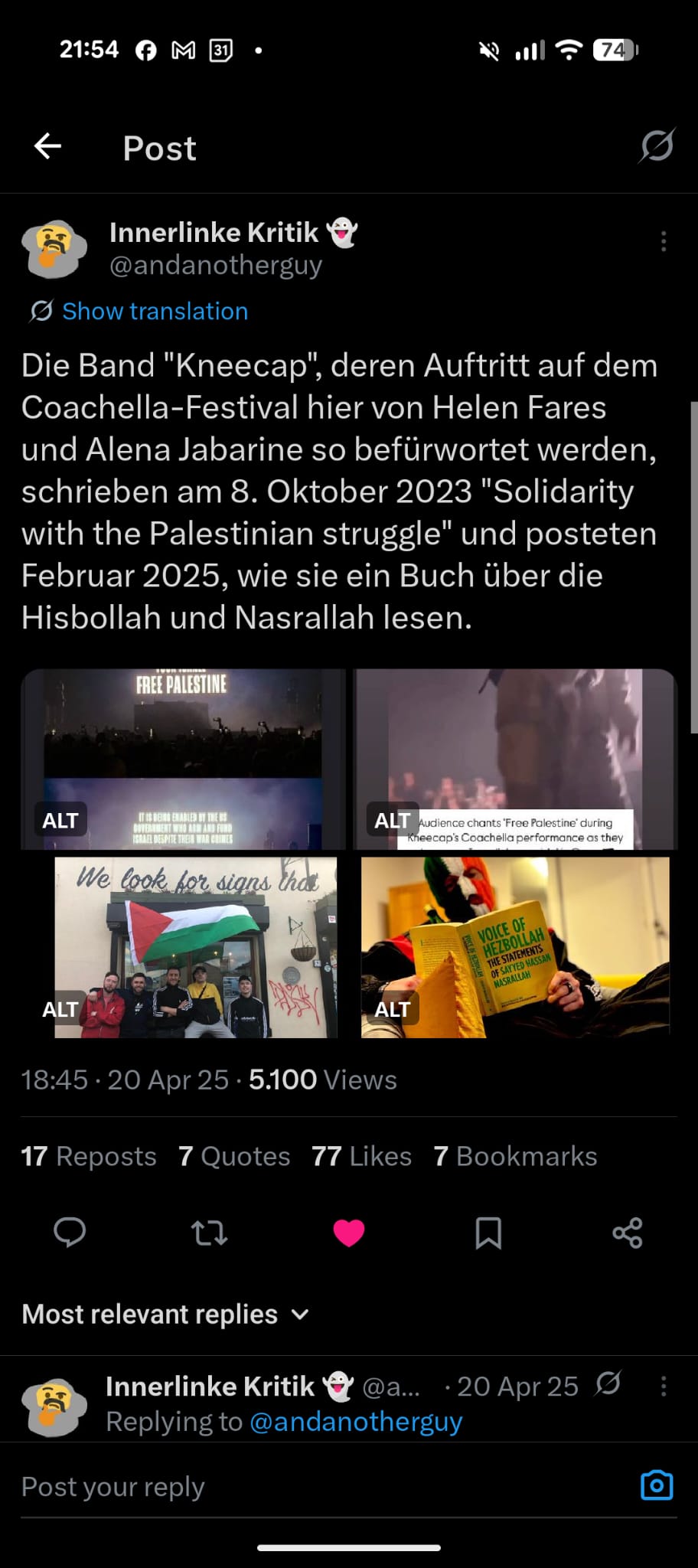Open the Free Palestine stage image

183,758
